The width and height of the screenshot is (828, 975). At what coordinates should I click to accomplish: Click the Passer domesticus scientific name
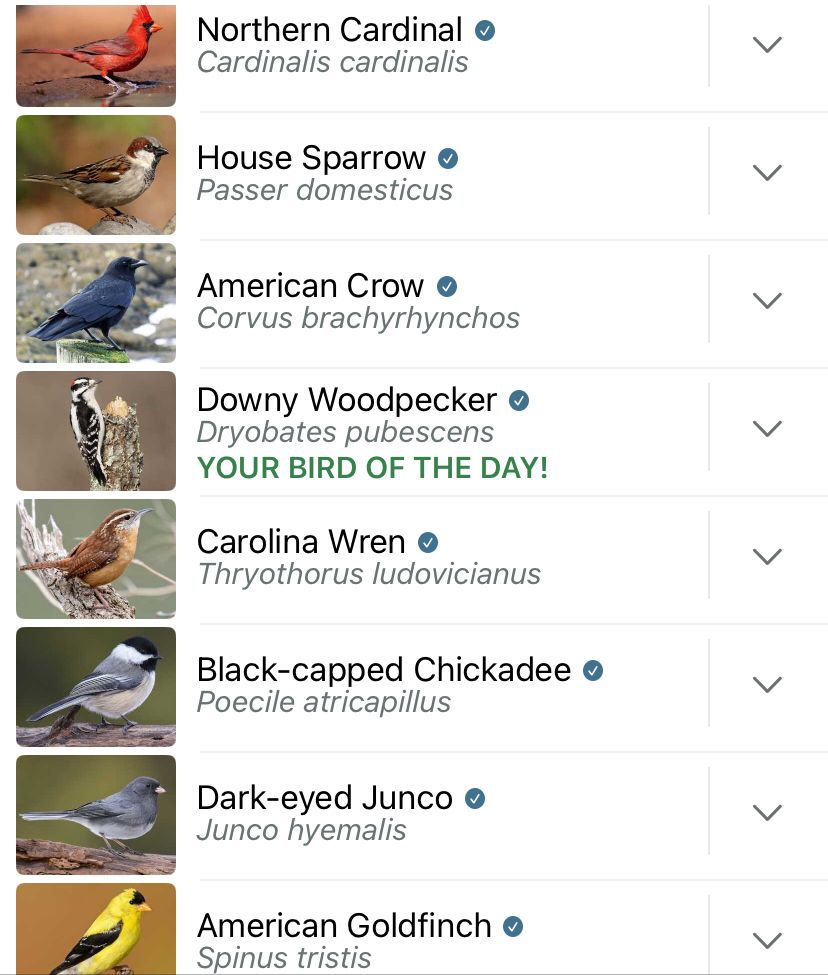click(x=324, y=190)
